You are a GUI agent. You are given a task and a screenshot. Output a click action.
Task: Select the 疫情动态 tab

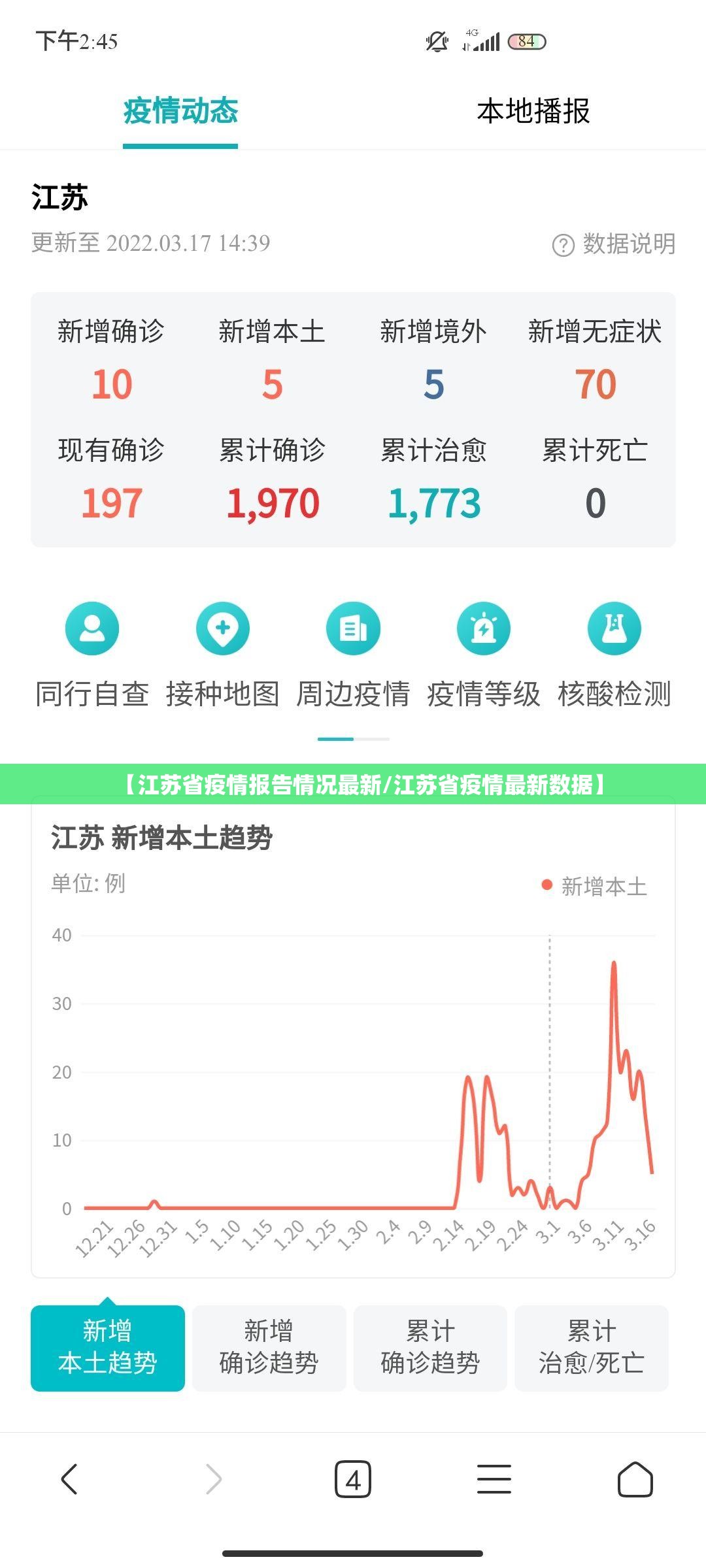pyautogui.click(x=180, y=111)
